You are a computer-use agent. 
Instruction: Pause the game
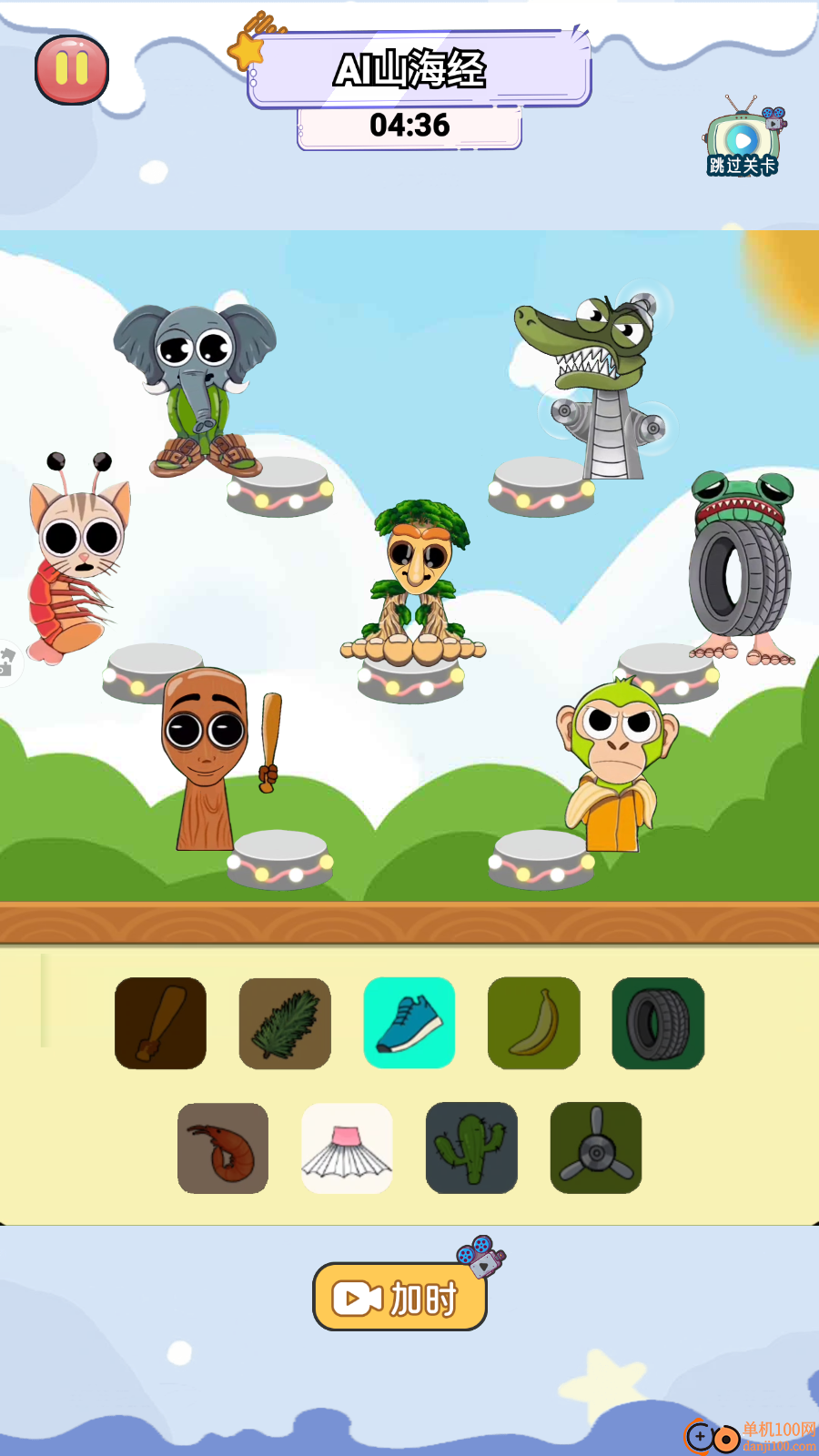72,70
